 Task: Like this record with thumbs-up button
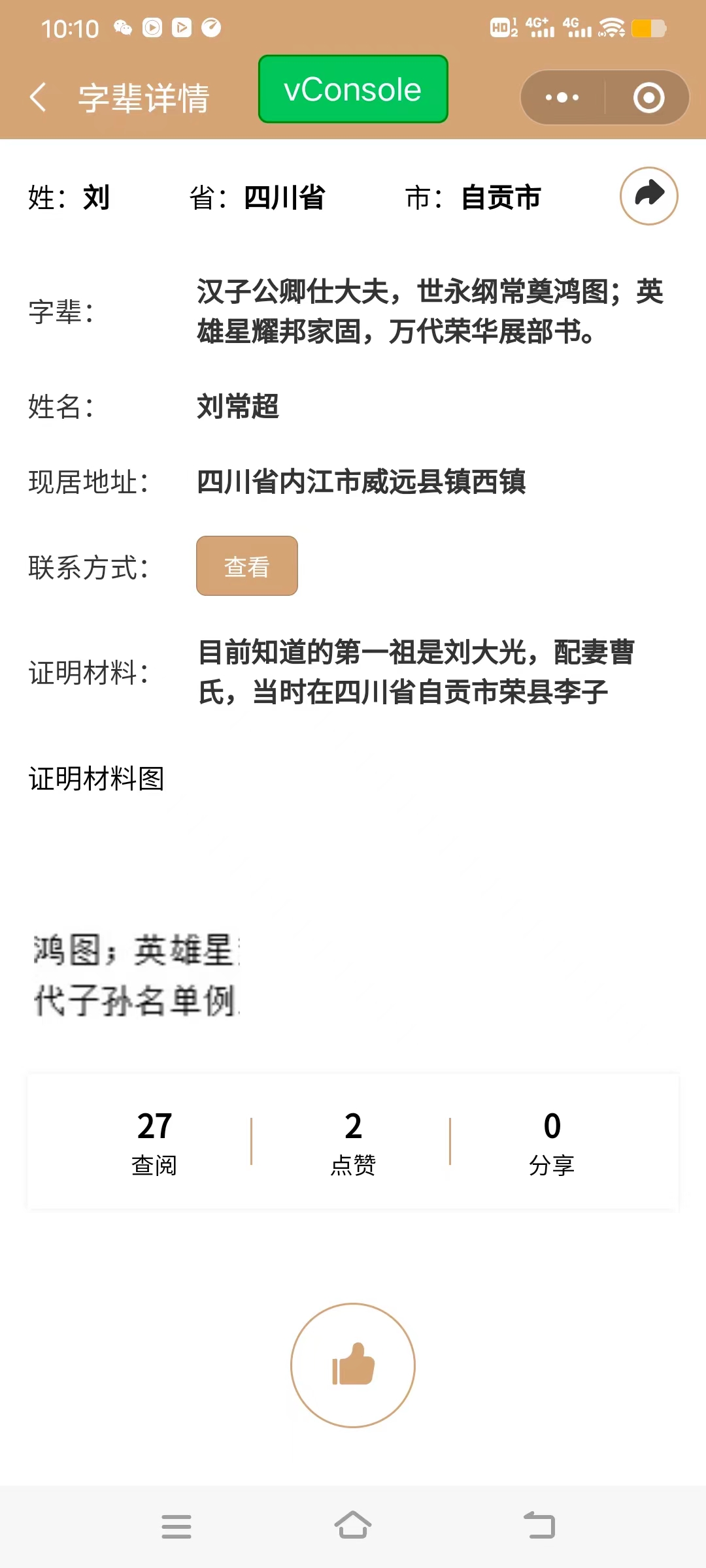pos(353,1365)
